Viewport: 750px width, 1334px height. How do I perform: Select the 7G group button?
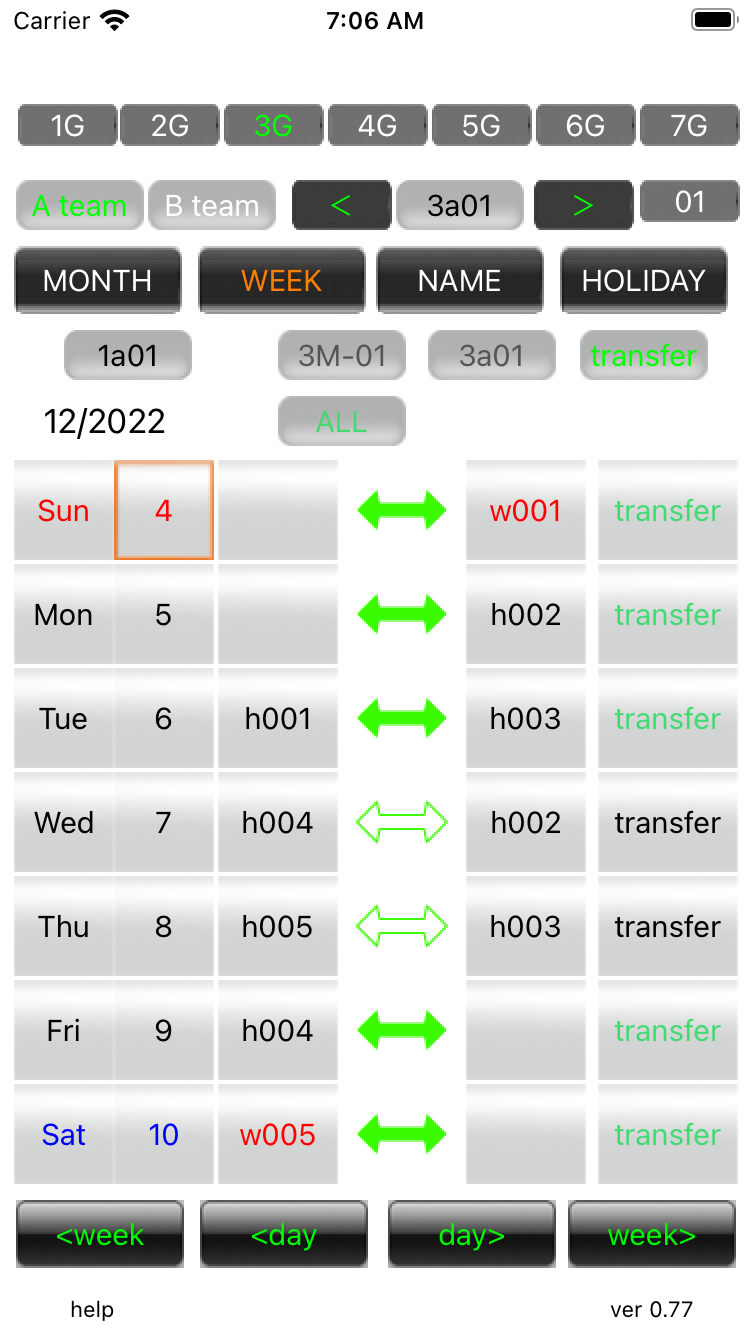pos(689,126)
